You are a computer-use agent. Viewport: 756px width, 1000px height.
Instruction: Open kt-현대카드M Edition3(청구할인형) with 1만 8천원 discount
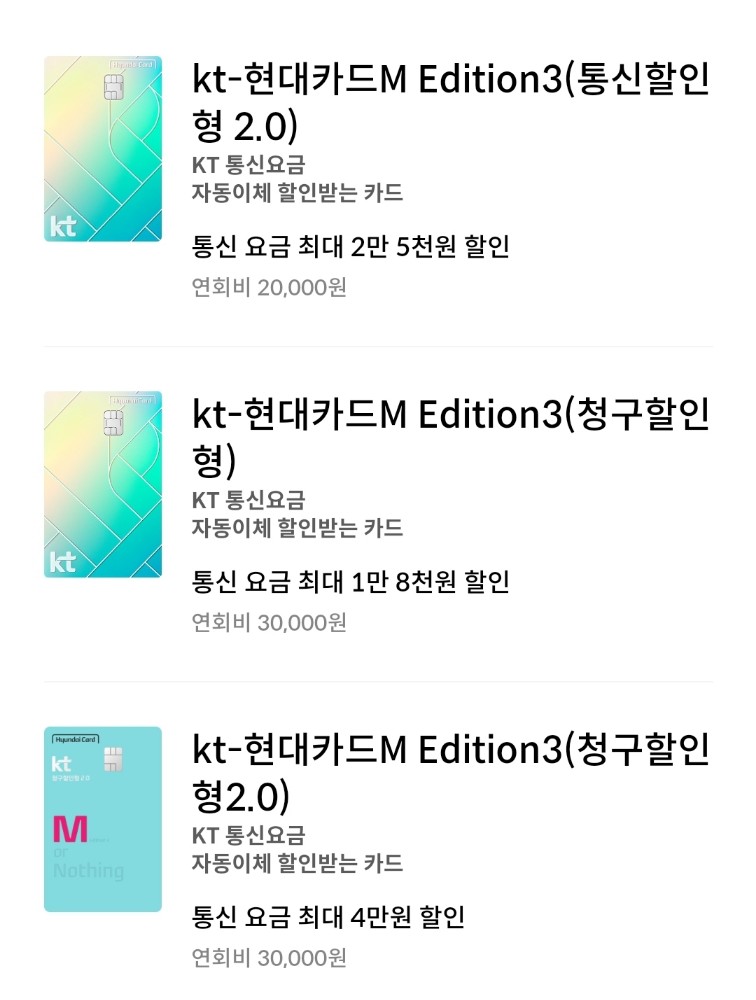[x=450, y=438]
